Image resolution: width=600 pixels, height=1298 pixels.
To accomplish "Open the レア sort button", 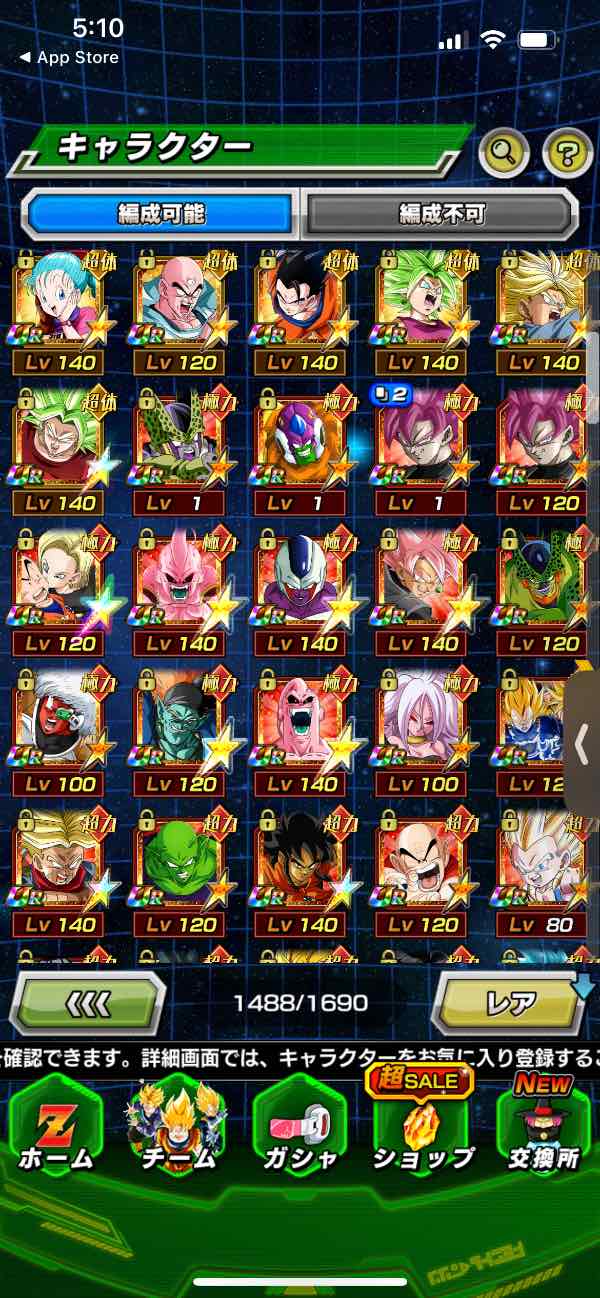I will pos(509,1002).
